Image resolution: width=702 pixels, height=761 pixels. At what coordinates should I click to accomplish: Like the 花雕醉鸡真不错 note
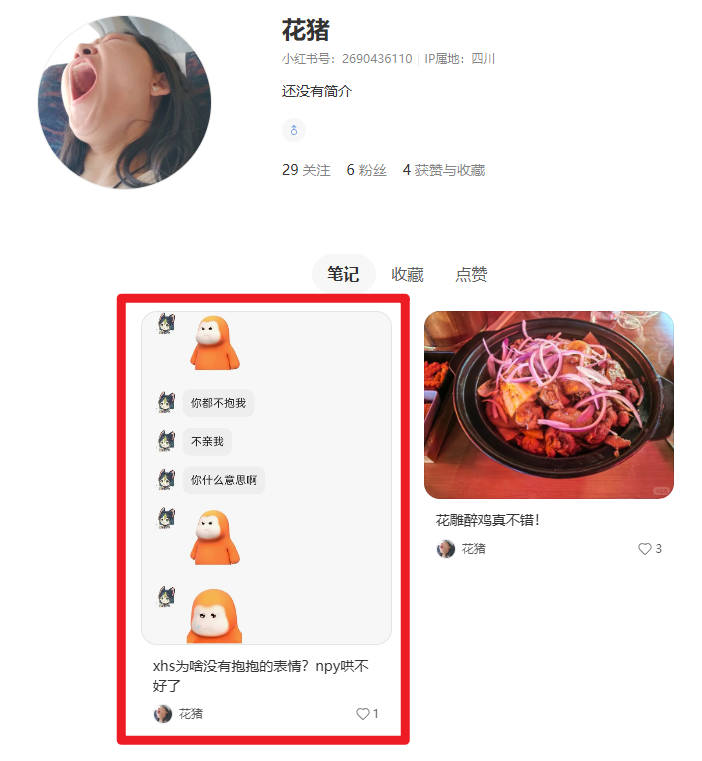645,549
